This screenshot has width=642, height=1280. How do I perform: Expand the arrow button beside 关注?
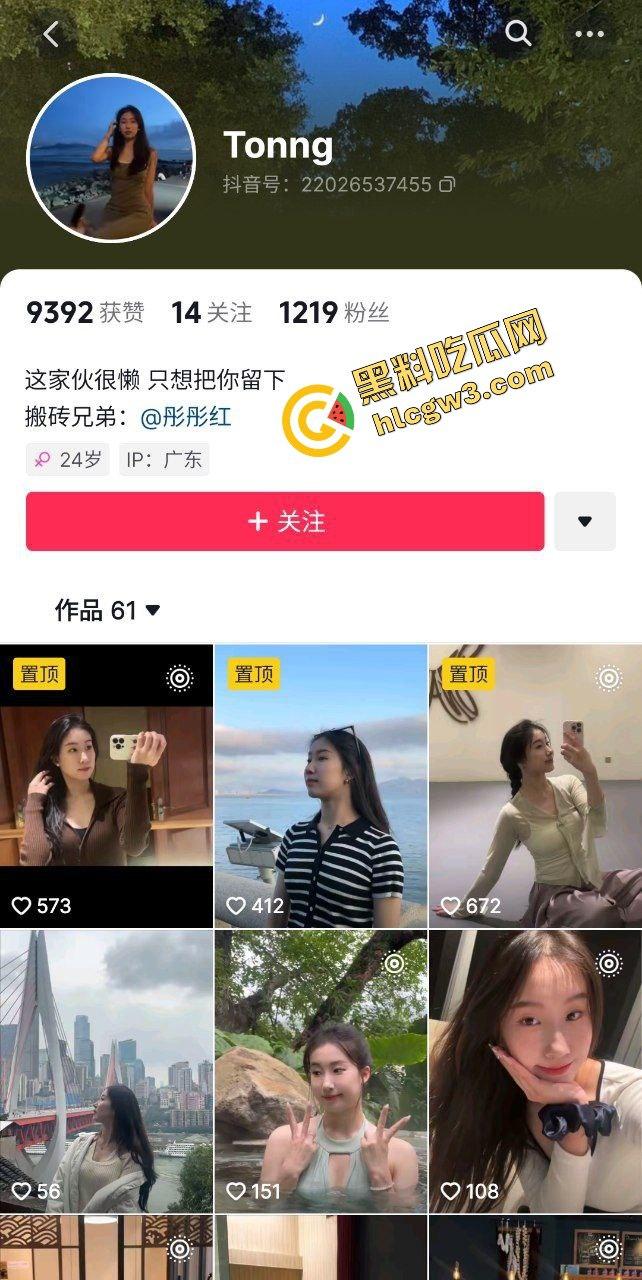[585, 521]
